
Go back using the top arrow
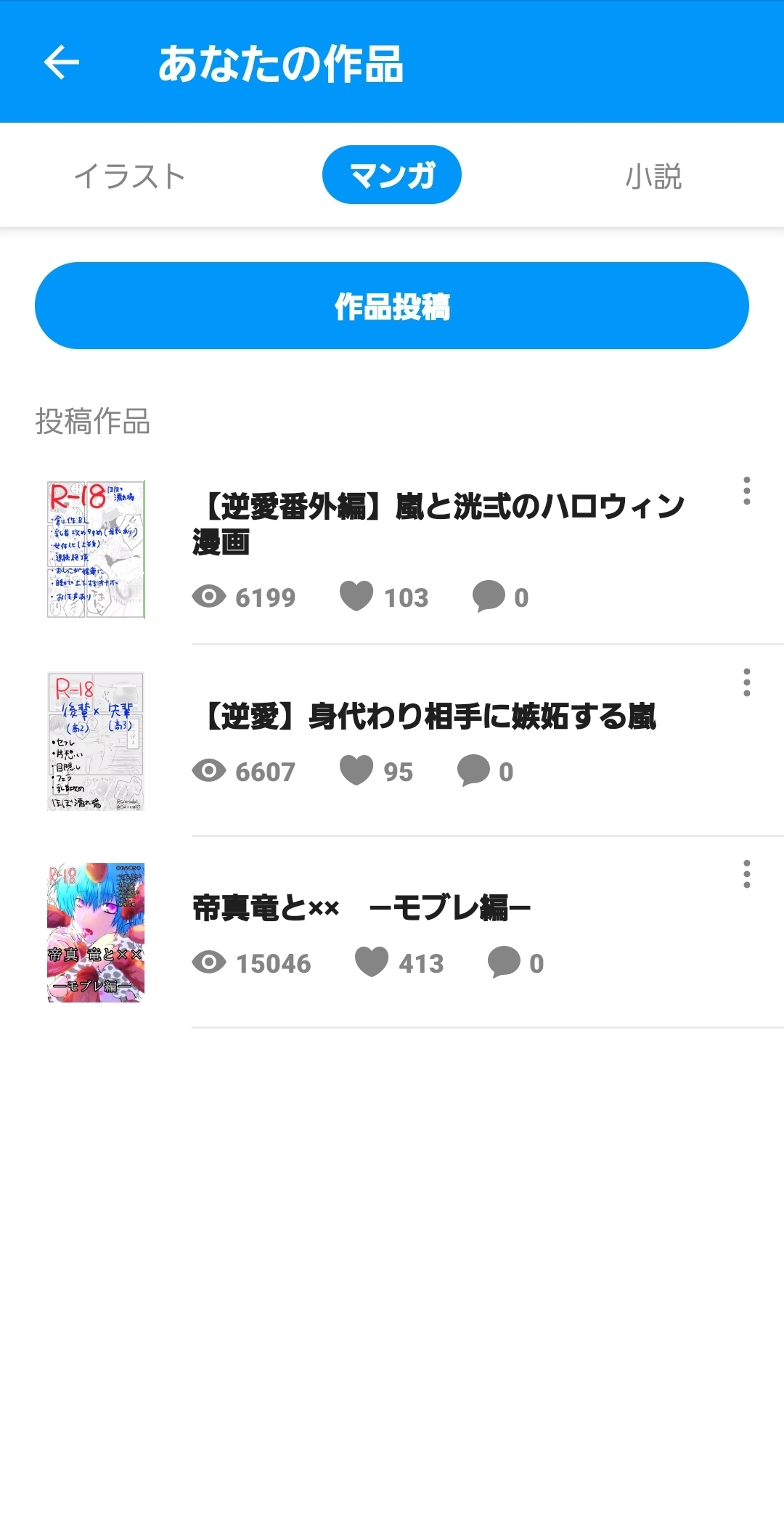point(62,62)
